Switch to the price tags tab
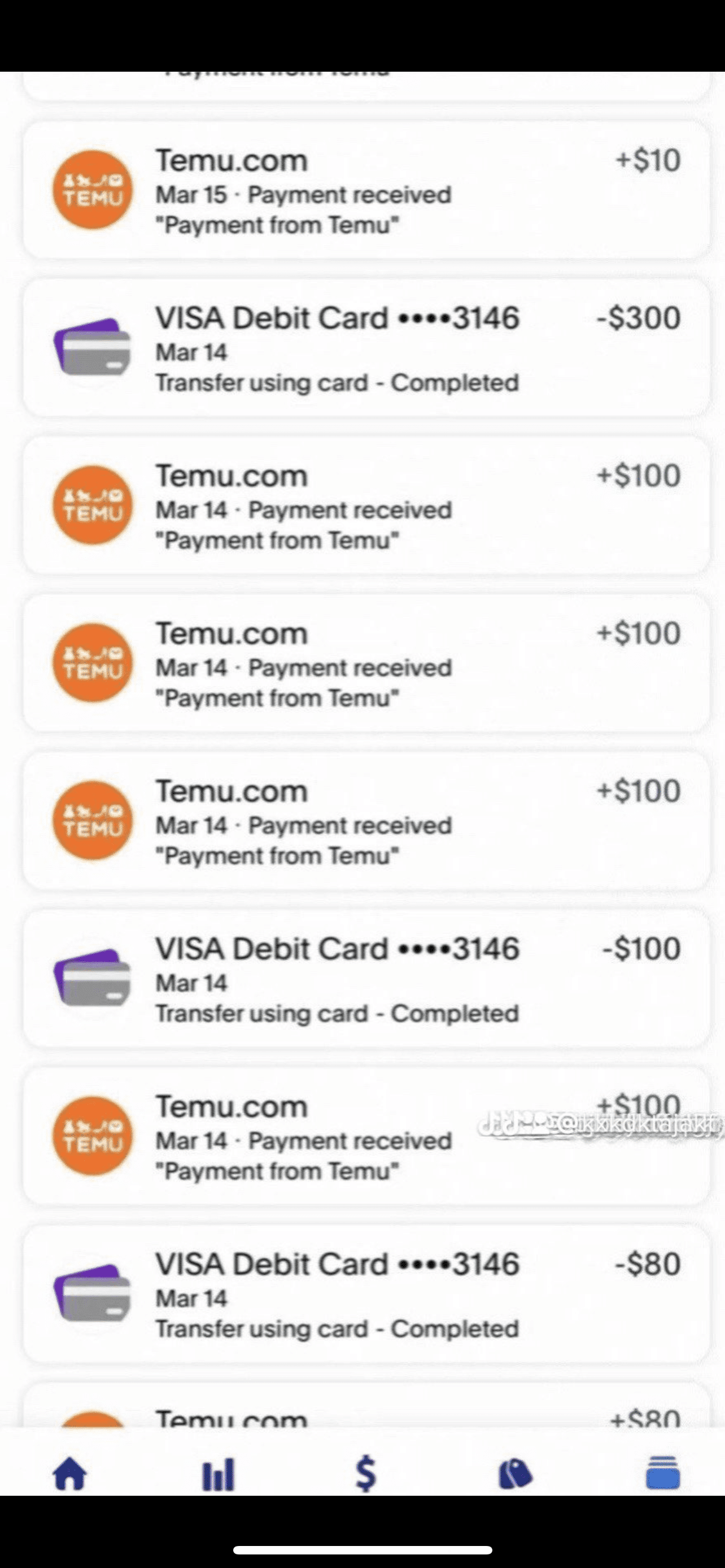The height and width of the screenshot is (1568, 725). pyautogui.click(x=515, y=1473)
